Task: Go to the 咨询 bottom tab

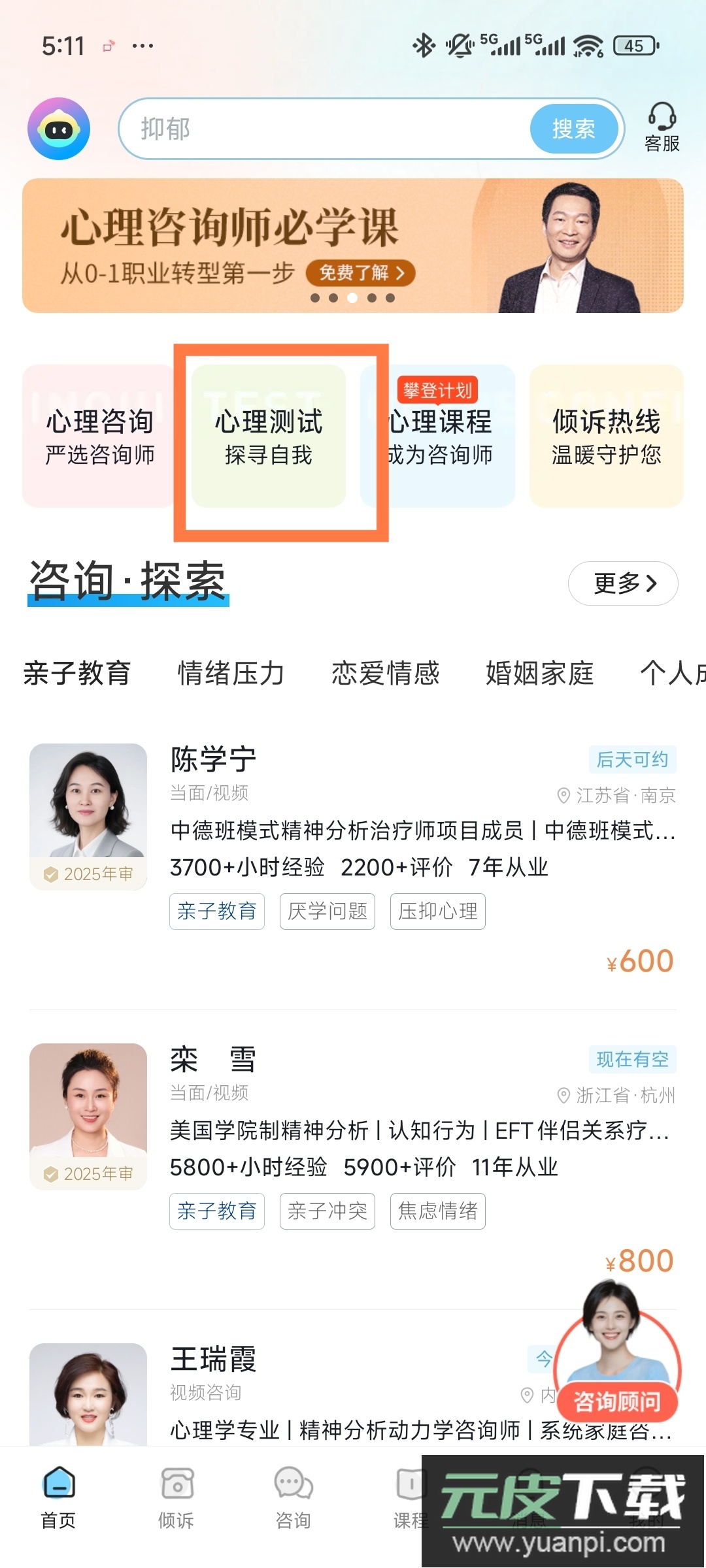Action: (293, 1497)
